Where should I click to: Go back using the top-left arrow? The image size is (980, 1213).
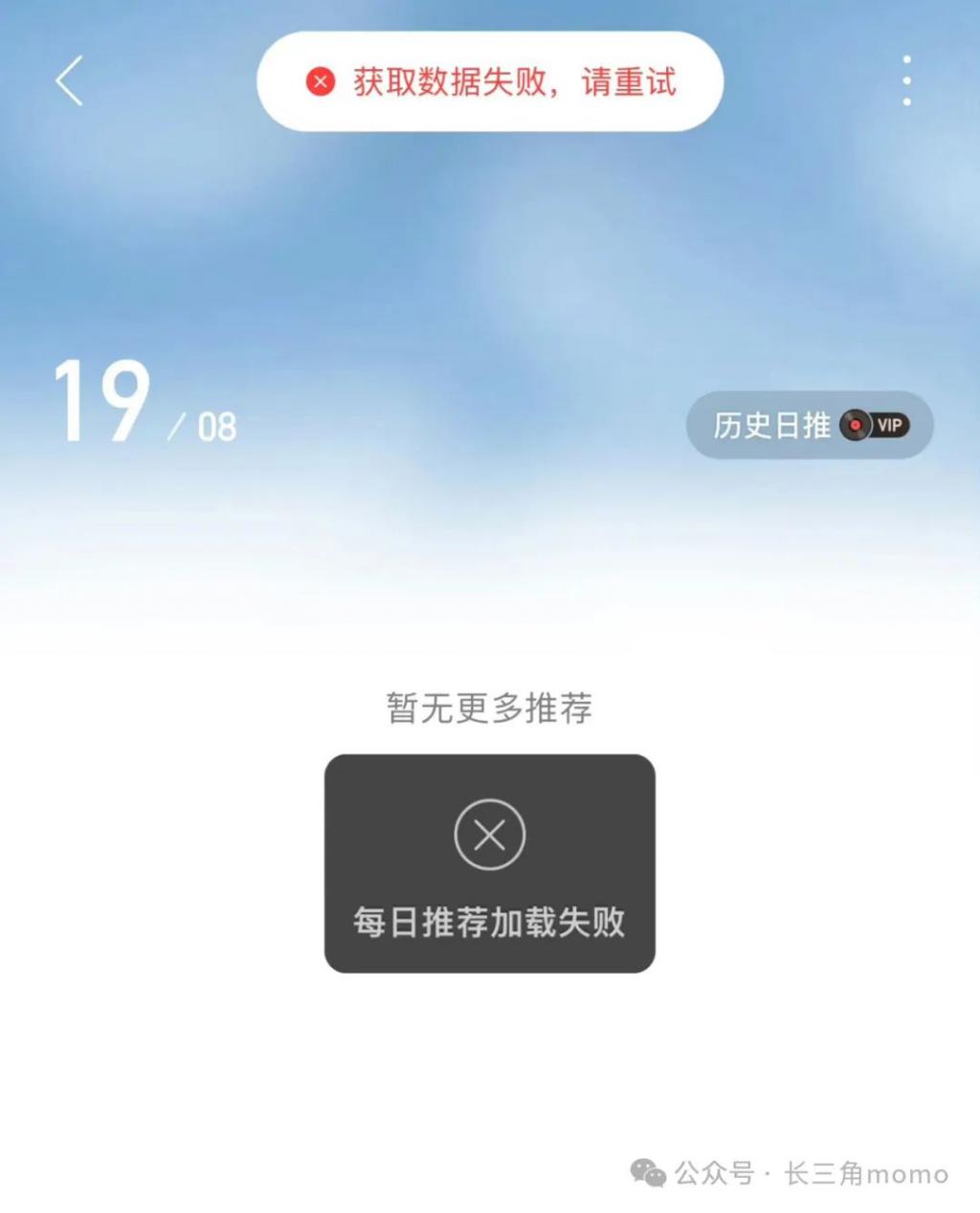pos(69,80)
